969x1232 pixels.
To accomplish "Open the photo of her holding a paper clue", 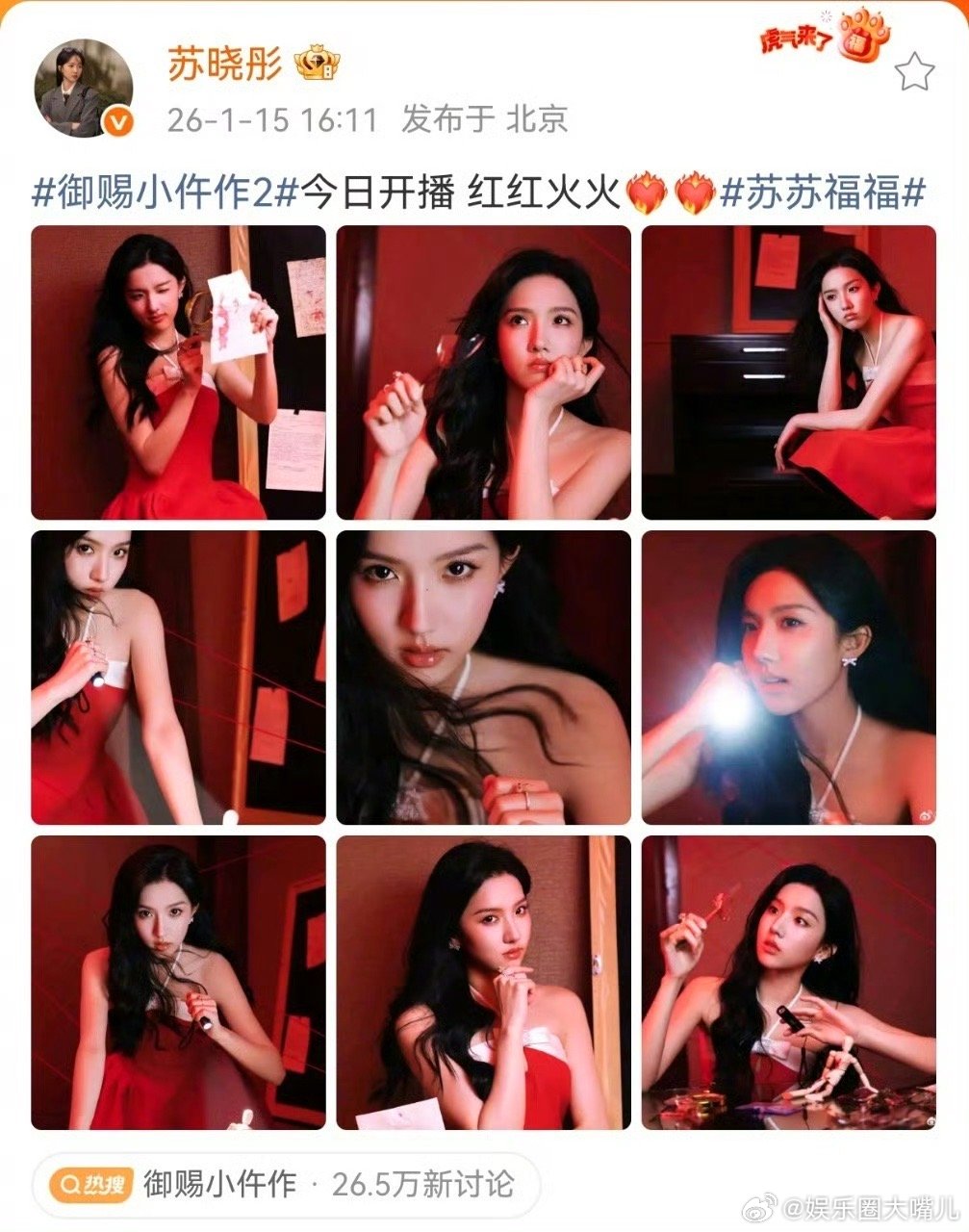I will [x=179, y=370].
